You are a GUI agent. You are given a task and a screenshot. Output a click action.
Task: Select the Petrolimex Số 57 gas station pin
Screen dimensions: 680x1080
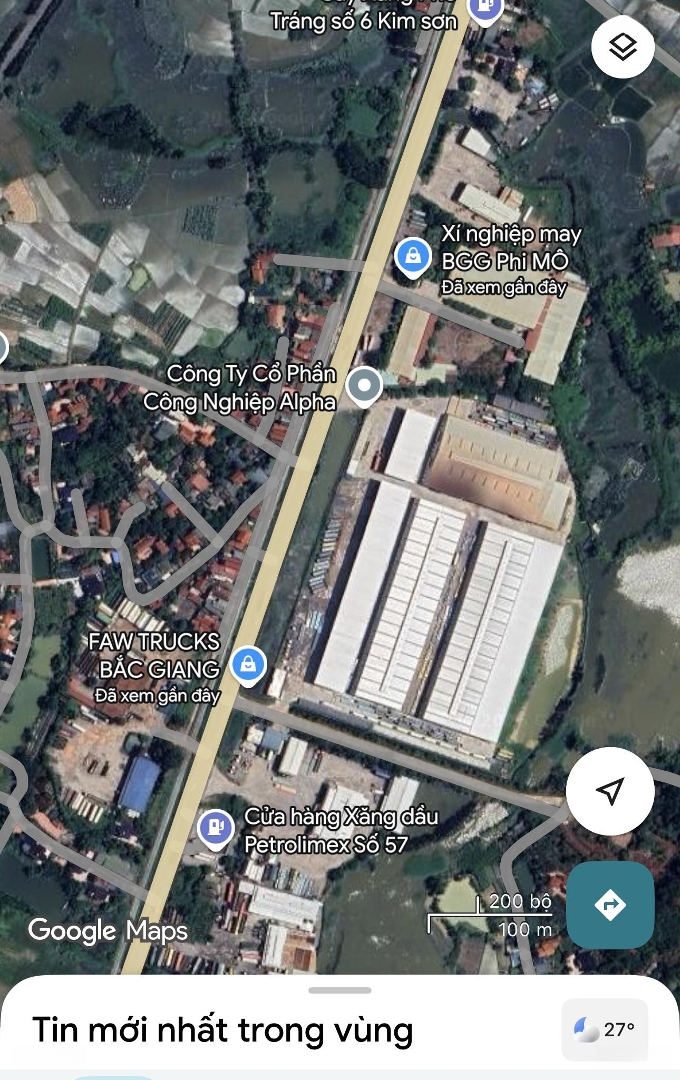pyautogui.click(x=215, y=828)
